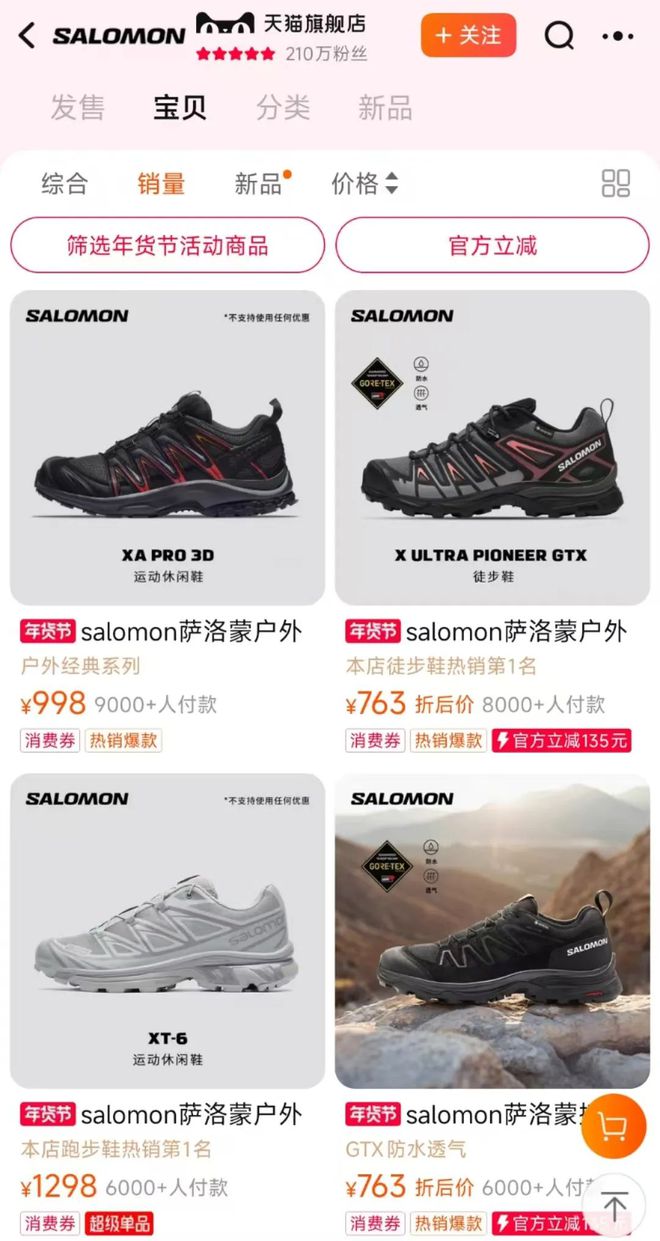Follow the store with 关注 button
The height and width of the screenshot is (1241, 660).
467,36
